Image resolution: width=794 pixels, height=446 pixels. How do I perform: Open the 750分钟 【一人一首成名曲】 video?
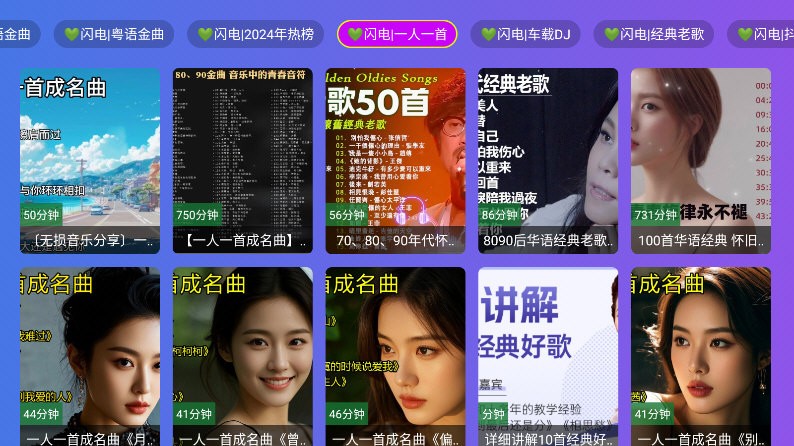click(x=243, y=160)
